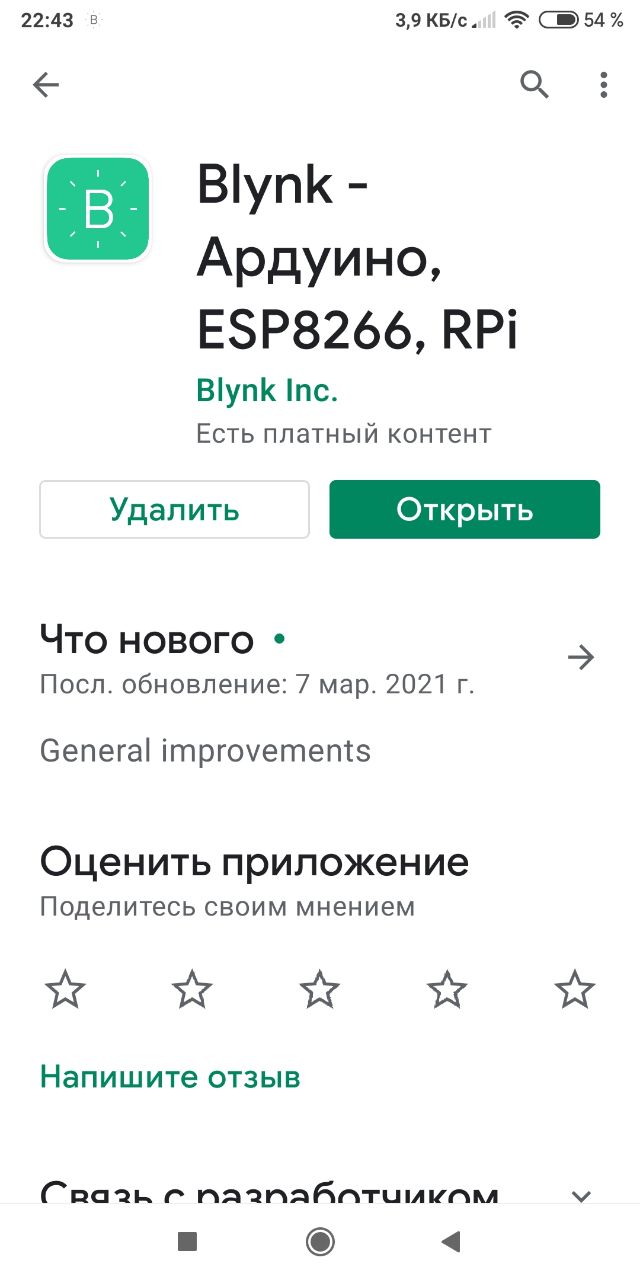The image size is (640, 1280).
Task: Open the Что нового details arrow
Action: (580, 657)
